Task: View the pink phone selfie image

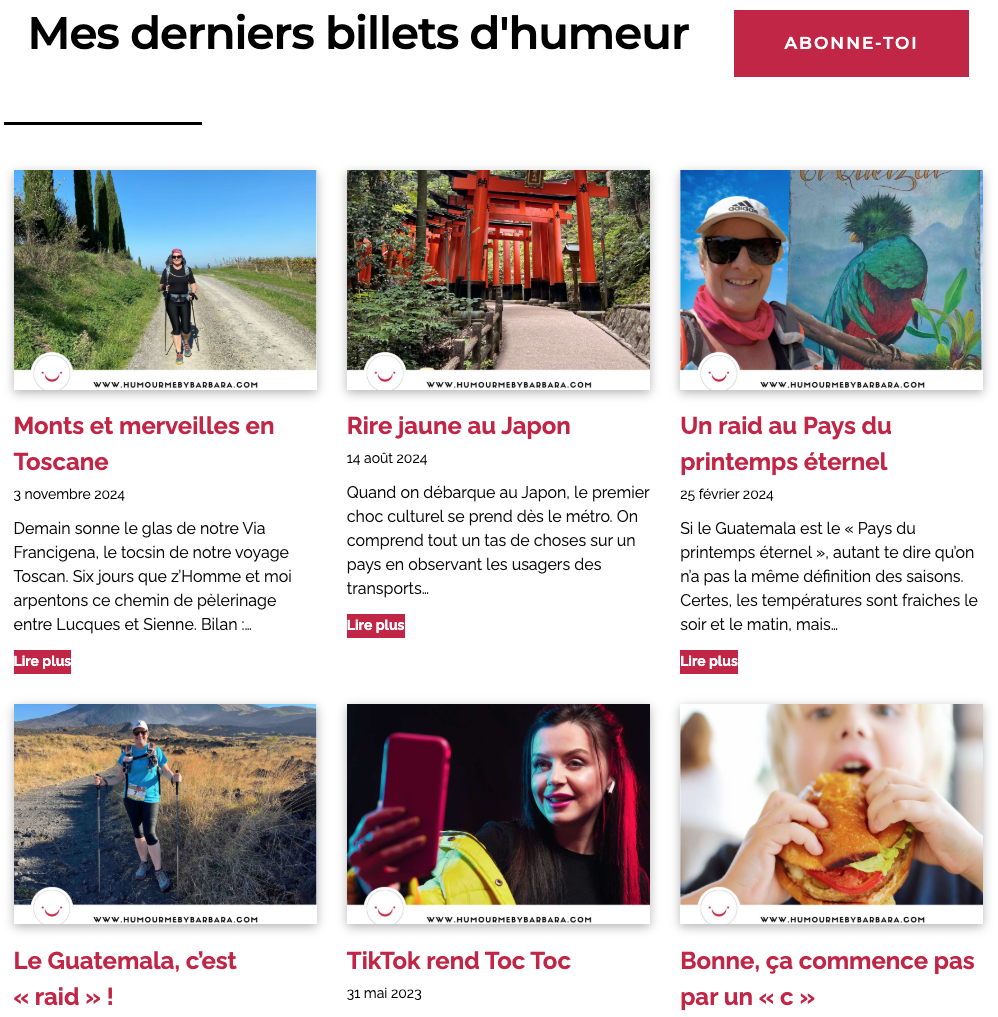Action: [x=498, y=813]
